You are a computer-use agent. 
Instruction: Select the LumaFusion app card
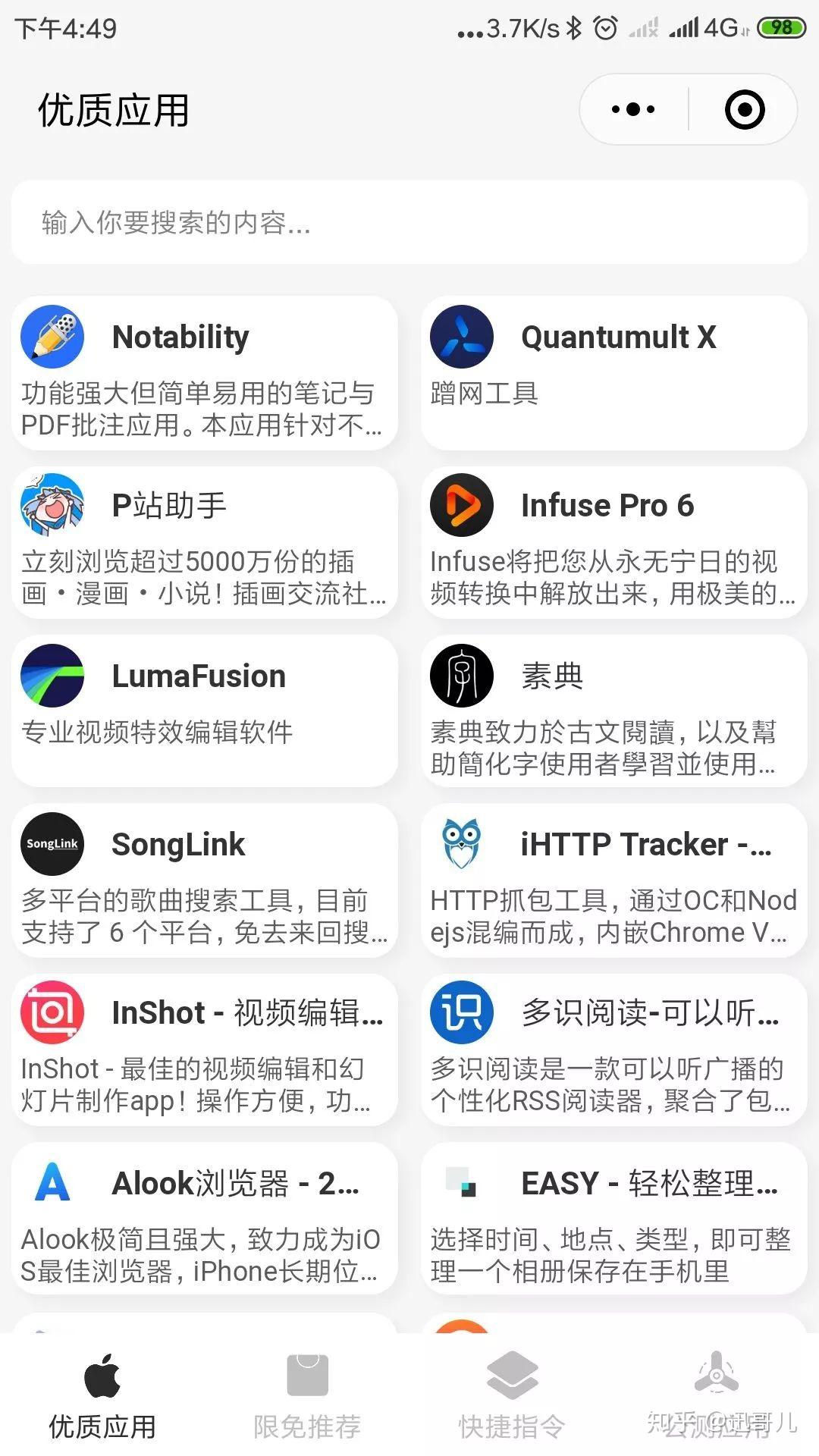[205, 711]
